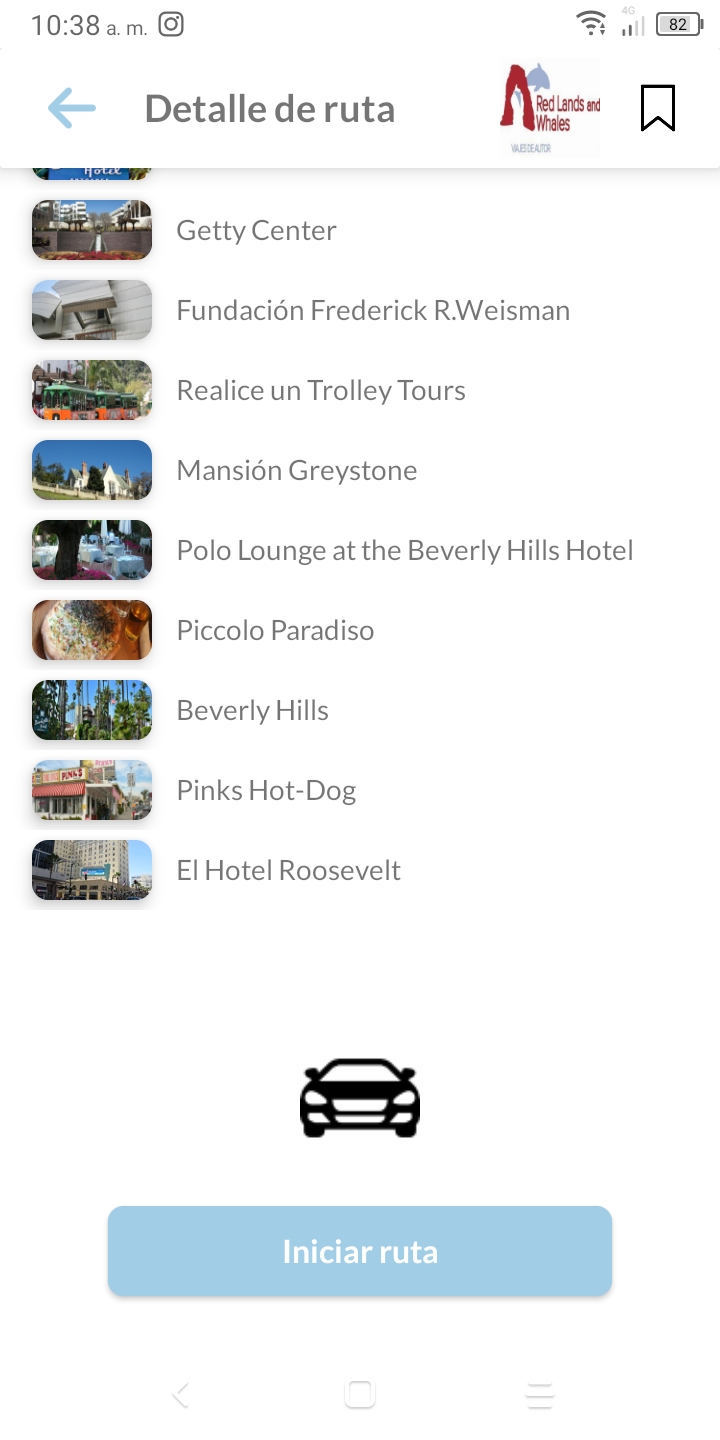Select Fundación Frederick R.Weisman

[x=373, y=311]
